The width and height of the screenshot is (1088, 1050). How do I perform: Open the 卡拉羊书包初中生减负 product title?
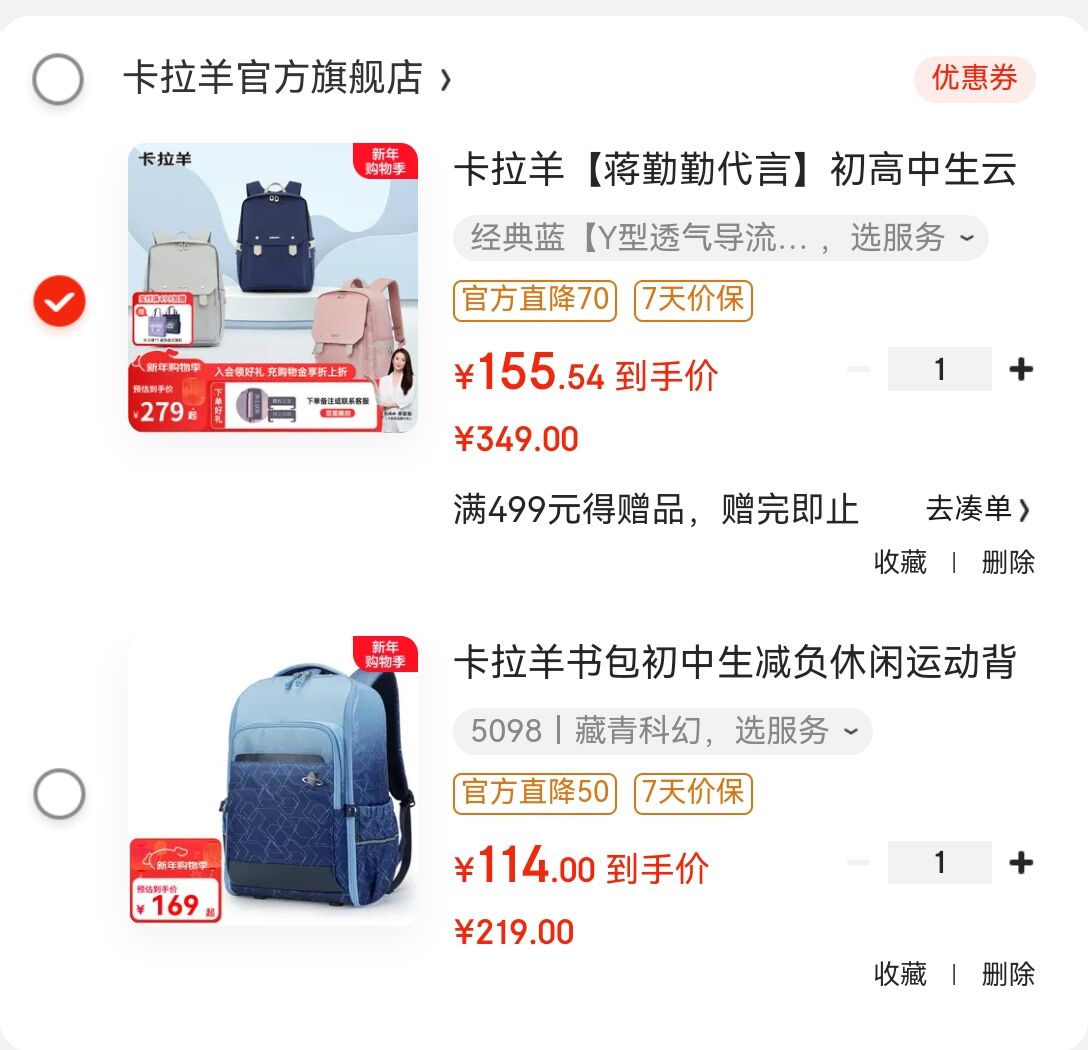pos(736,662)
